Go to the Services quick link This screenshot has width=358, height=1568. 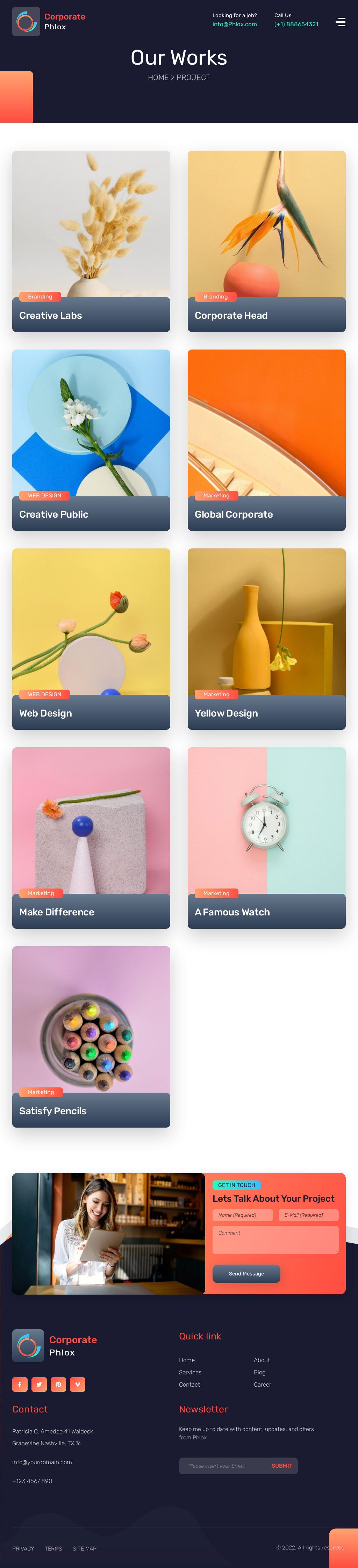pyautogui.click(x=190, y=1372)
